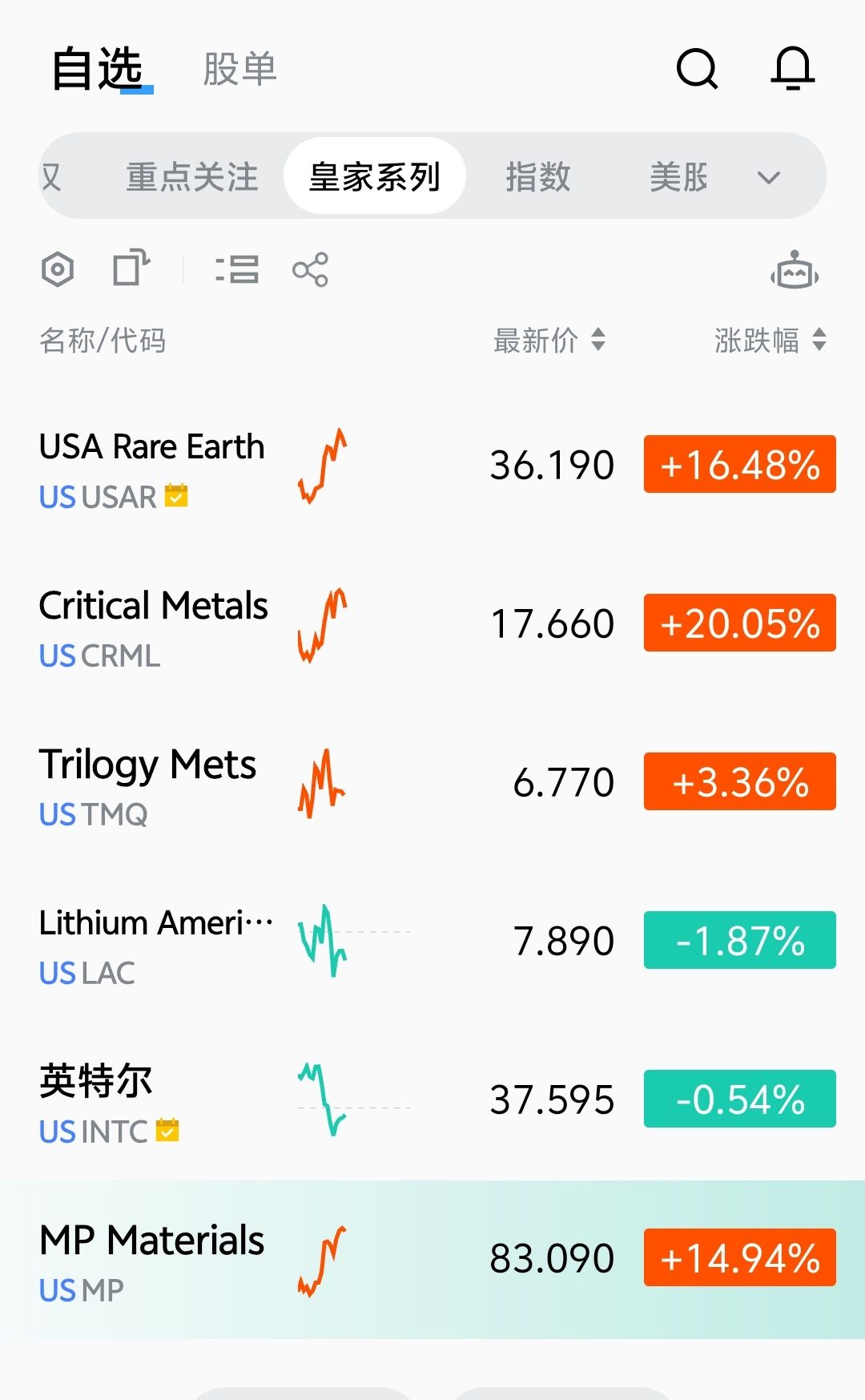Expand the watchlist groups dropdown arrow
Image resolution: width=865 pixels, height=1400 pixels.
tap(768, 177)
